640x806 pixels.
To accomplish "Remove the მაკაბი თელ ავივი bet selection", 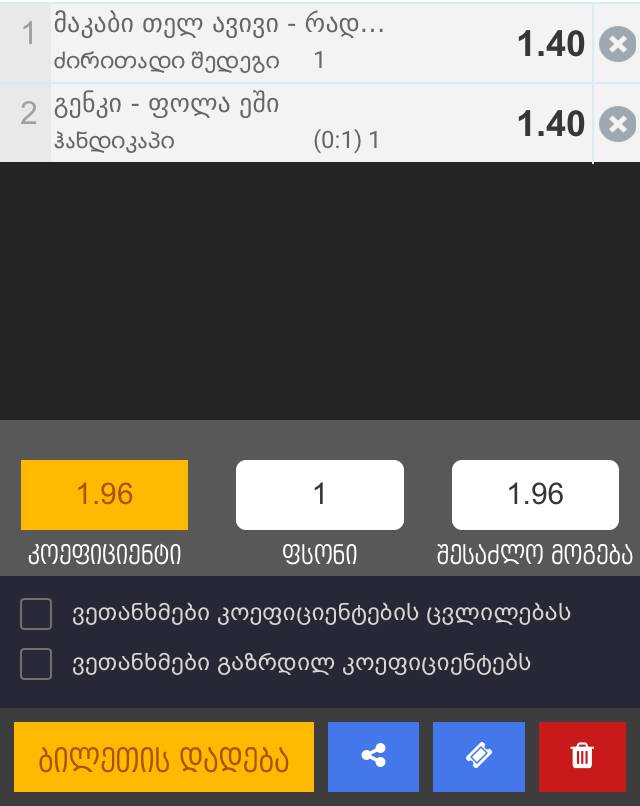I will click(617, 44).
